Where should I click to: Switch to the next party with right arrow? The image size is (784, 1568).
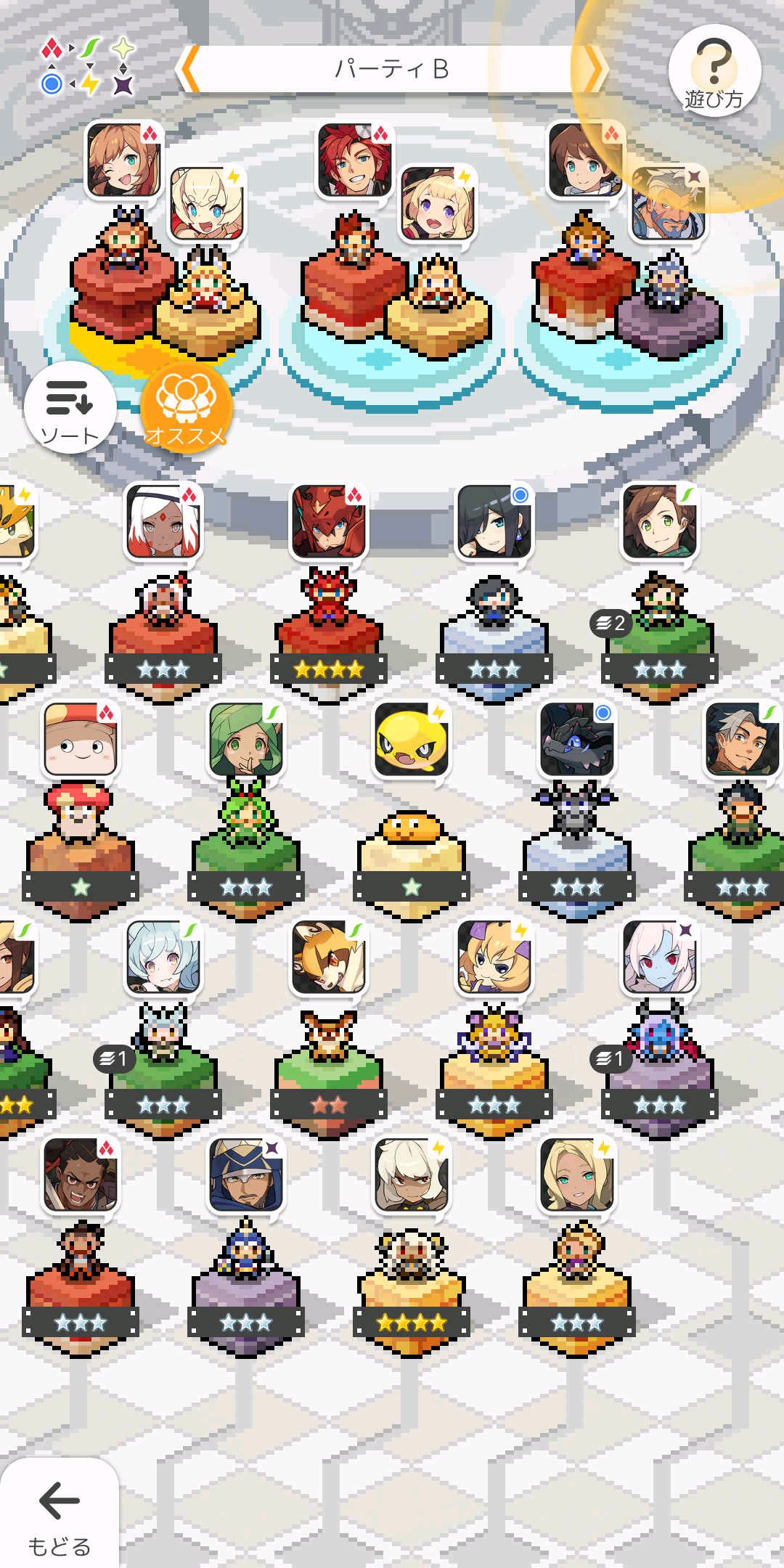point(594,70)
